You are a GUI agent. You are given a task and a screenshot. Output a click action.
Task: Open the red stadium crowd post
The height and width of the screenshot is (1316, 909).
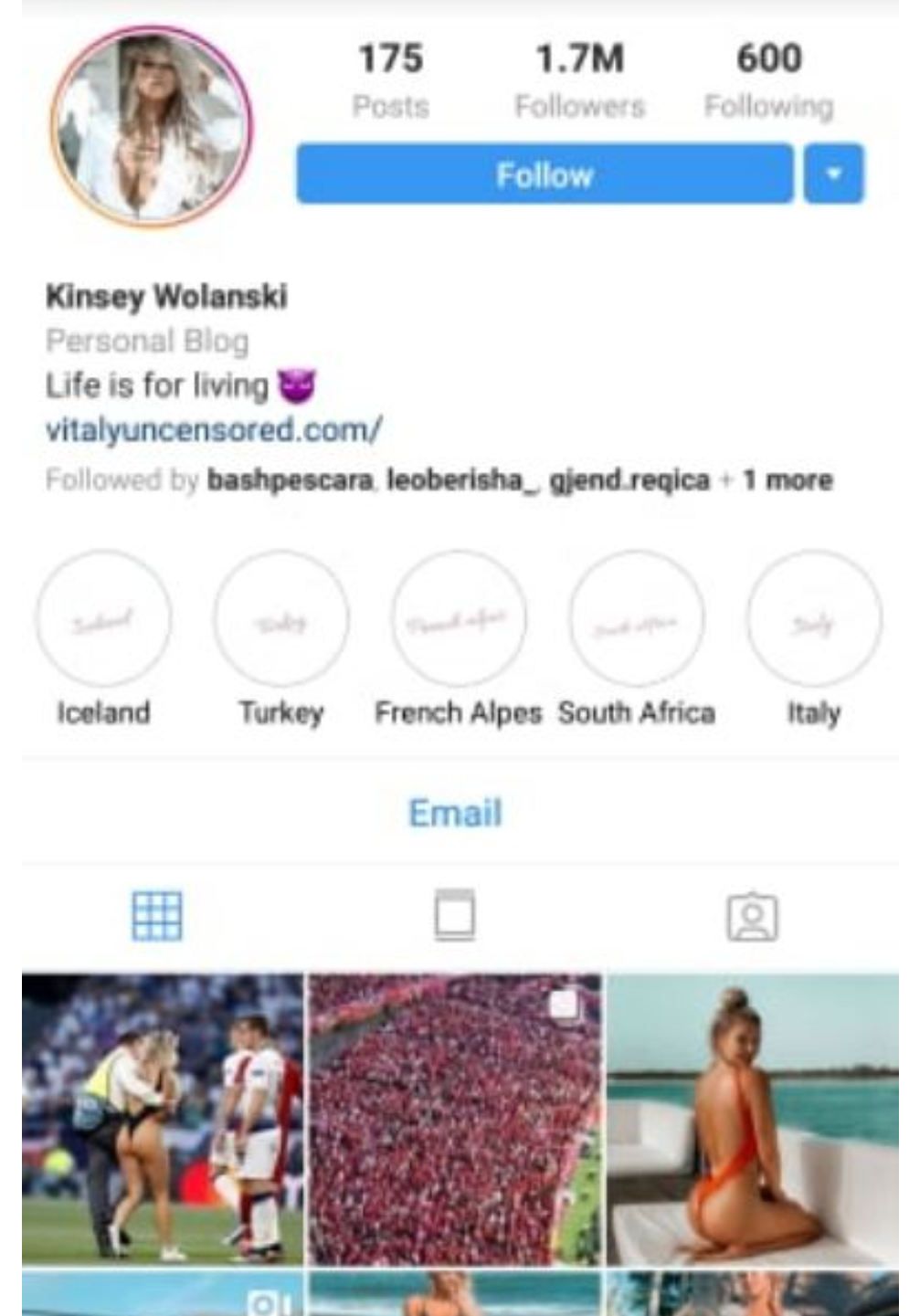coord(455,1119)
